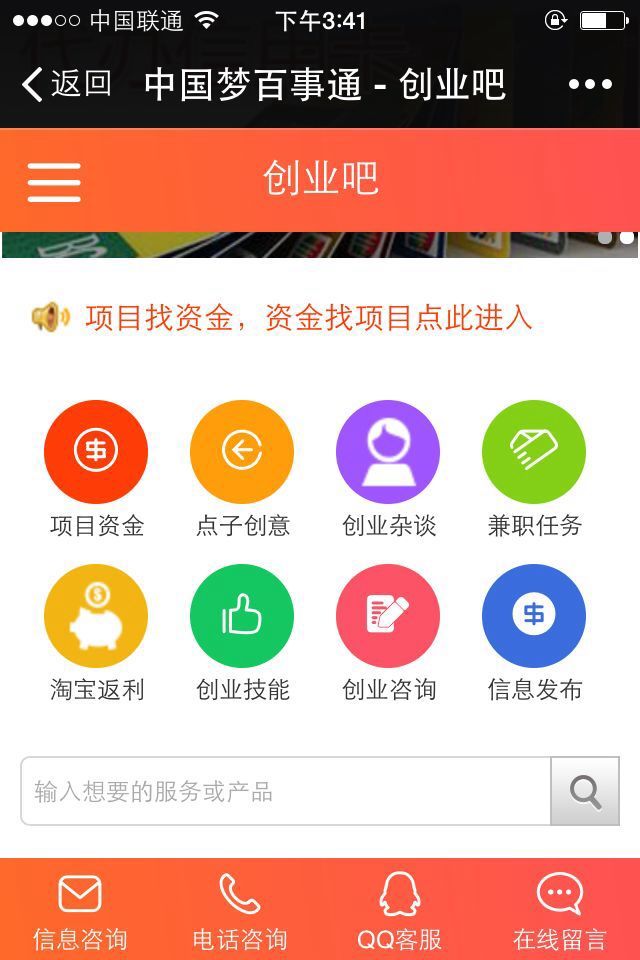Image resolution: width=640 pixels, height=960 pixels.
Task: Open 信息咨询 in the bottom bar
Action: point(80,911)
